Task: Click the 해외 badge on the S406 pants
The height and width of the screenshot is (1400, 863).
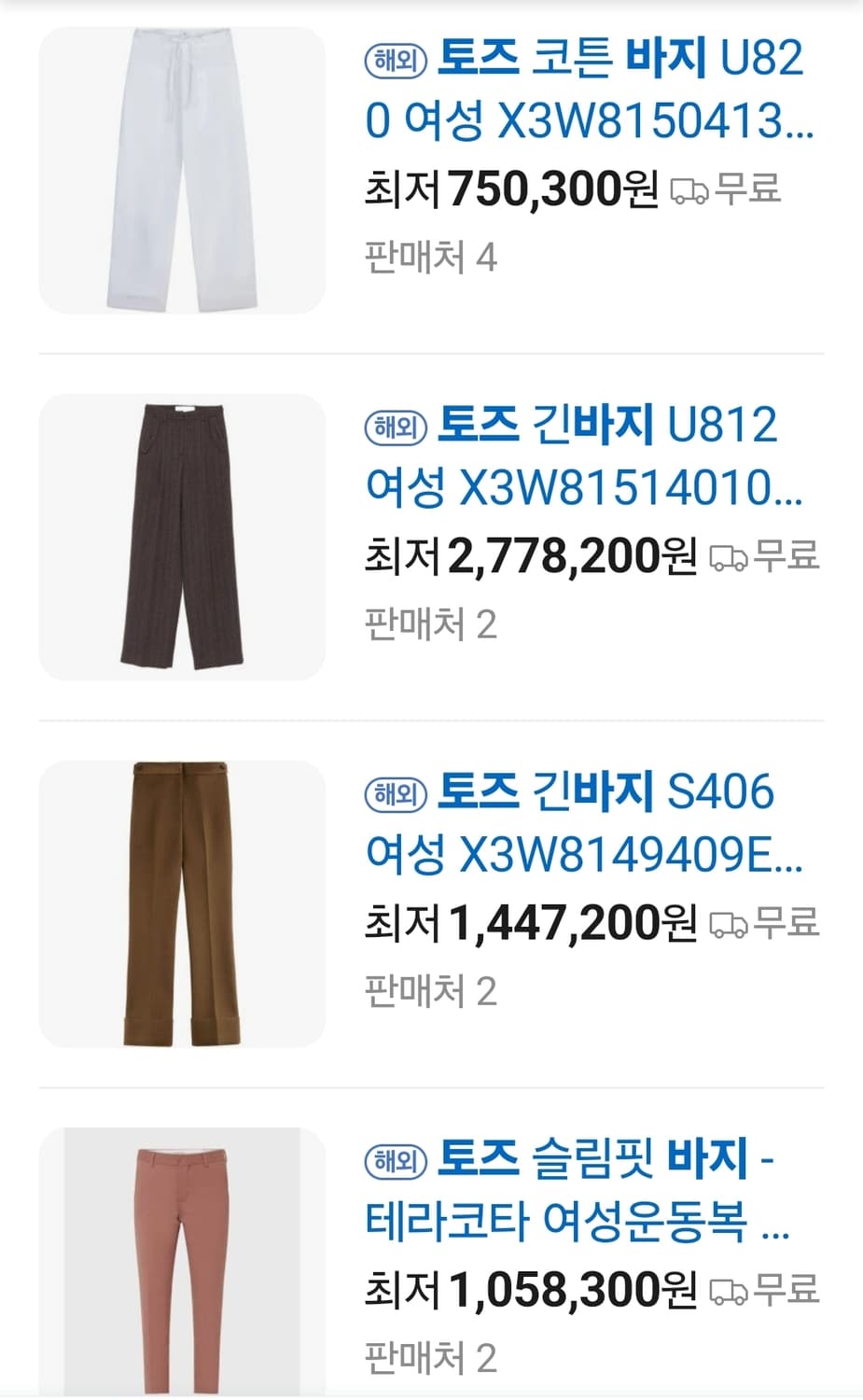Action: [395, 793]
